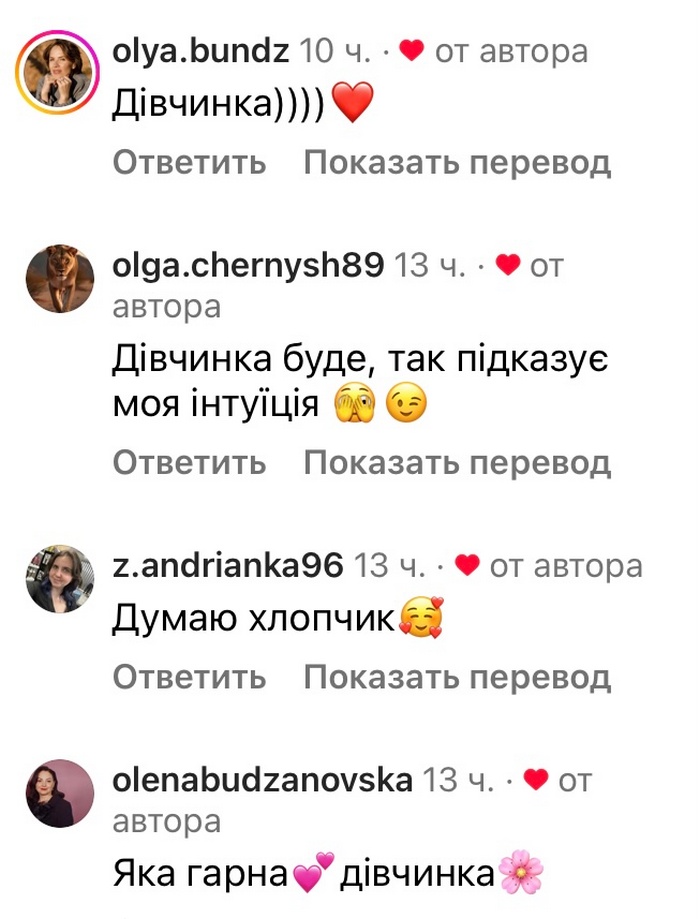
Task: Reply to olya.bundz's comment
Action: click(x=189, y=162)
